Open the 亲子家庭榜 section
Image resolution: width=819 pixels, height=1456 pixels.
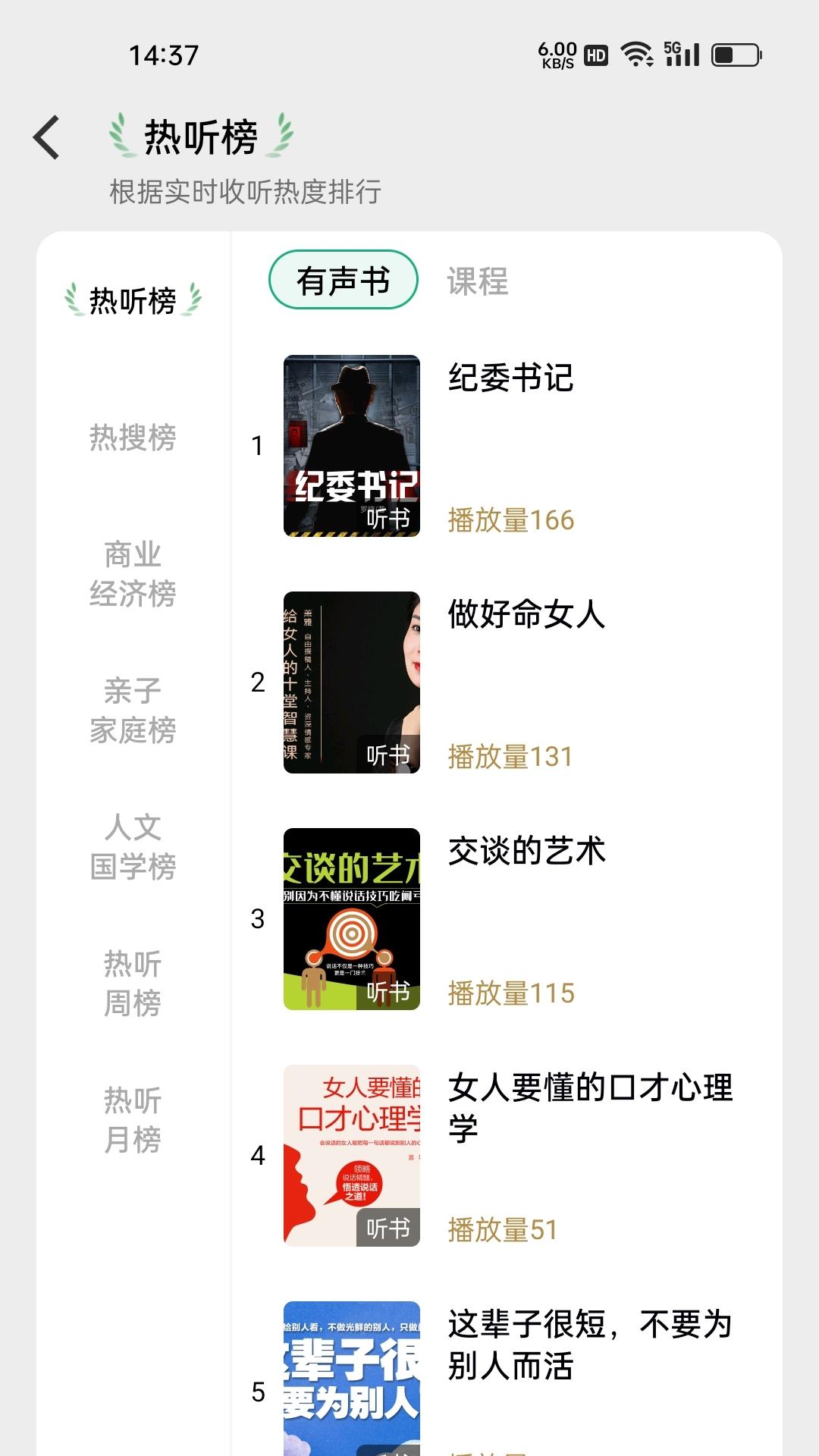(x=135, y=711)
